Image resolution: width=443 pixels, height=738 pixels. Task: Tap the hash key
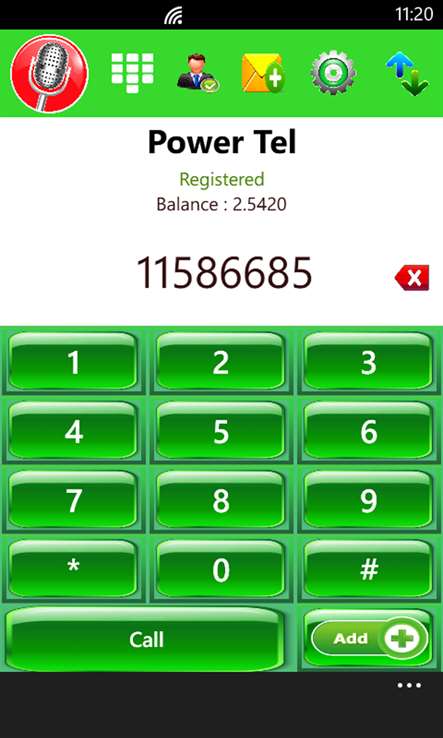(x=368, y=569)
